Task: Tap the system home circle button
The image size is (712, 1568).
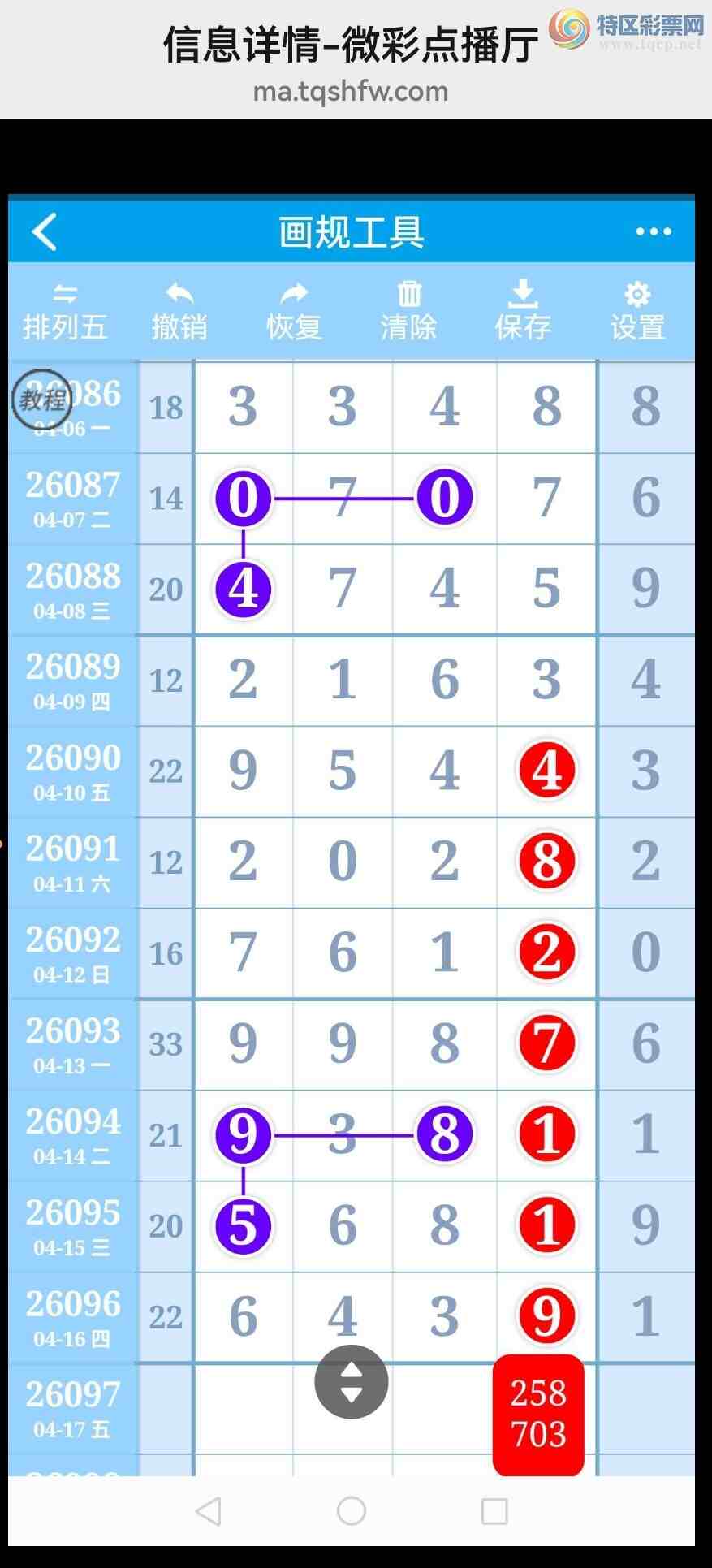Action: pos(352,1511)
